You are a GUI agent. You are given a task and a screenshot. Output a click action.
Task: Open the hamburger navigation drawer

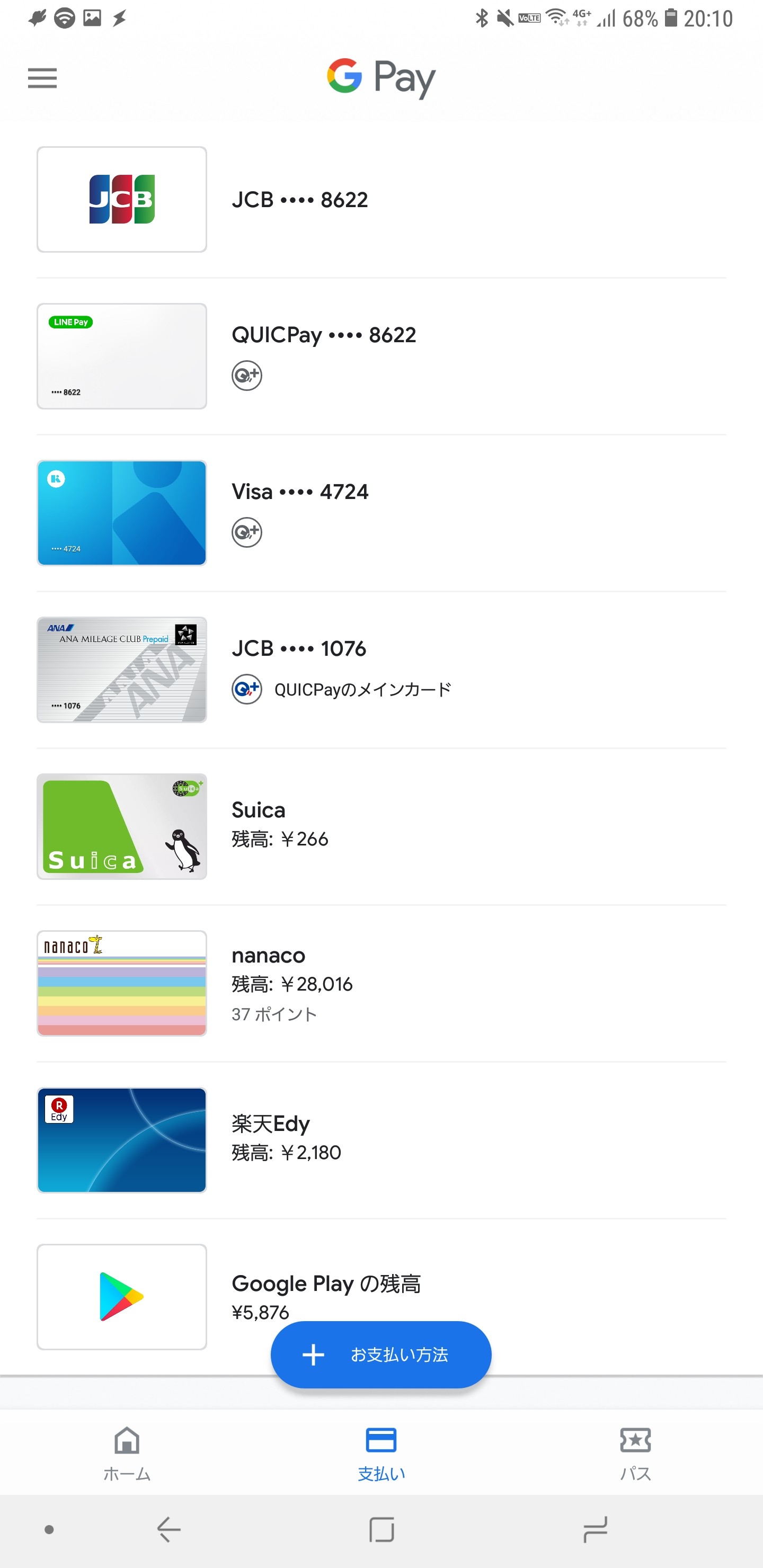point(42,78)
